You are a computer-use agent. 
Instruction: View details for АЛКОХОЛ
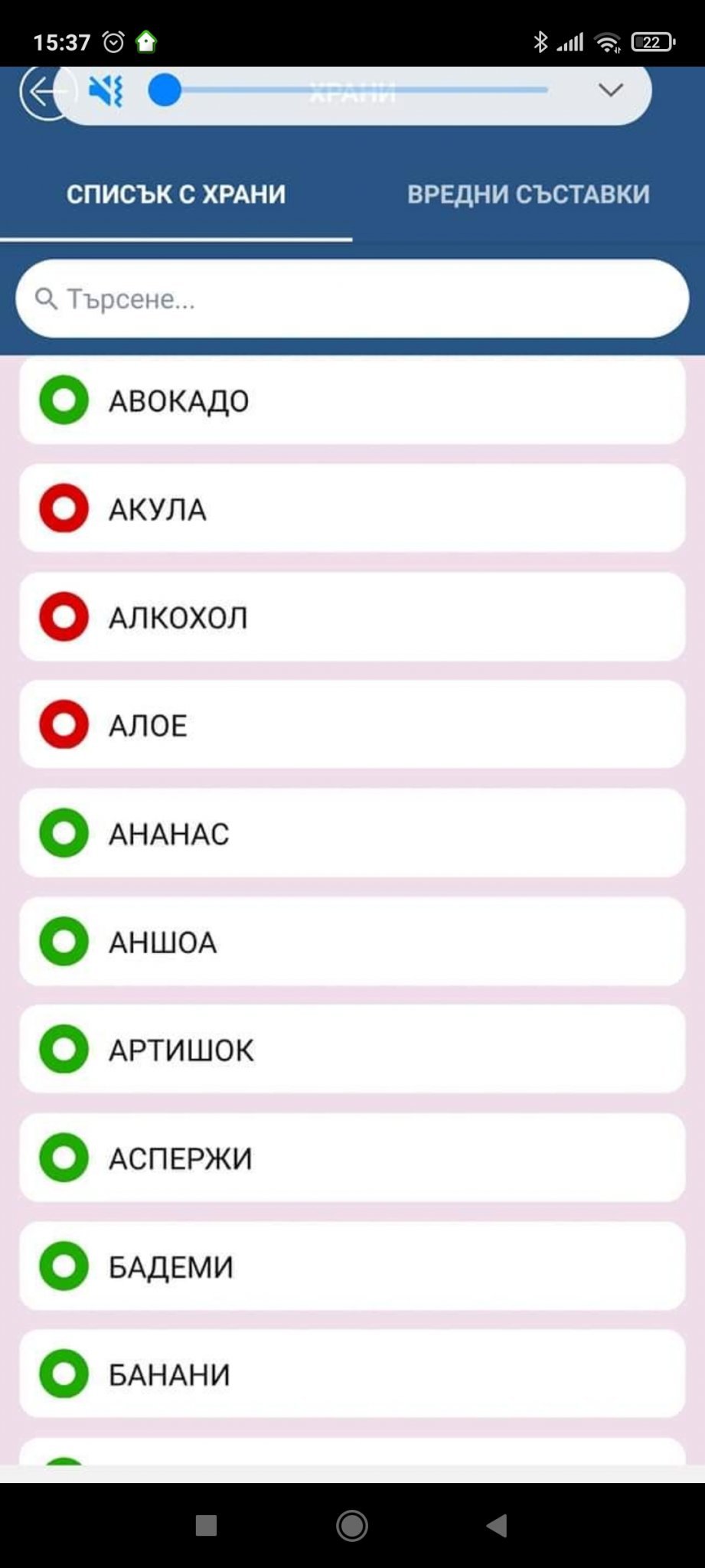(x=352, y=617)
